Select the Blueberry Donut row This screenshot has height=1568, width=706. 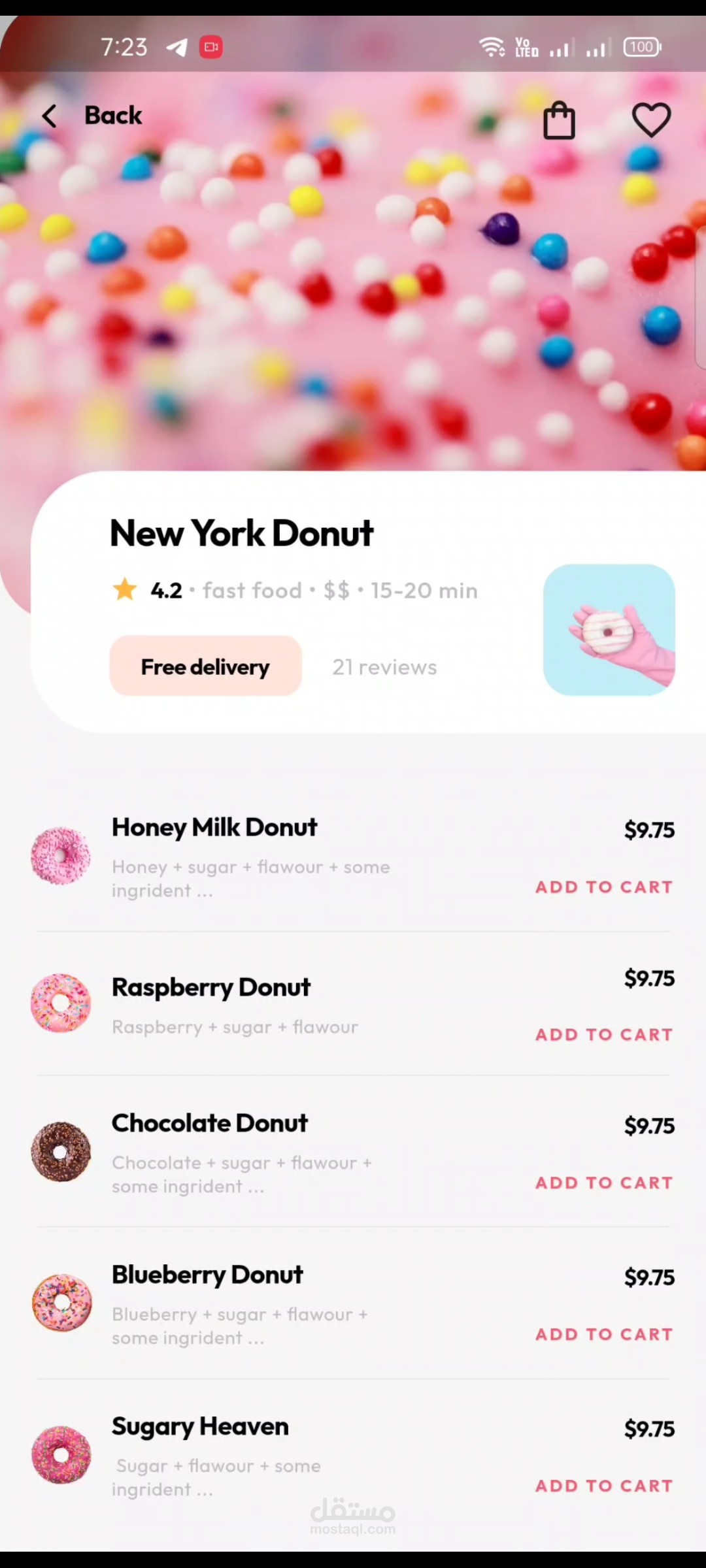tap(207, 1275)
